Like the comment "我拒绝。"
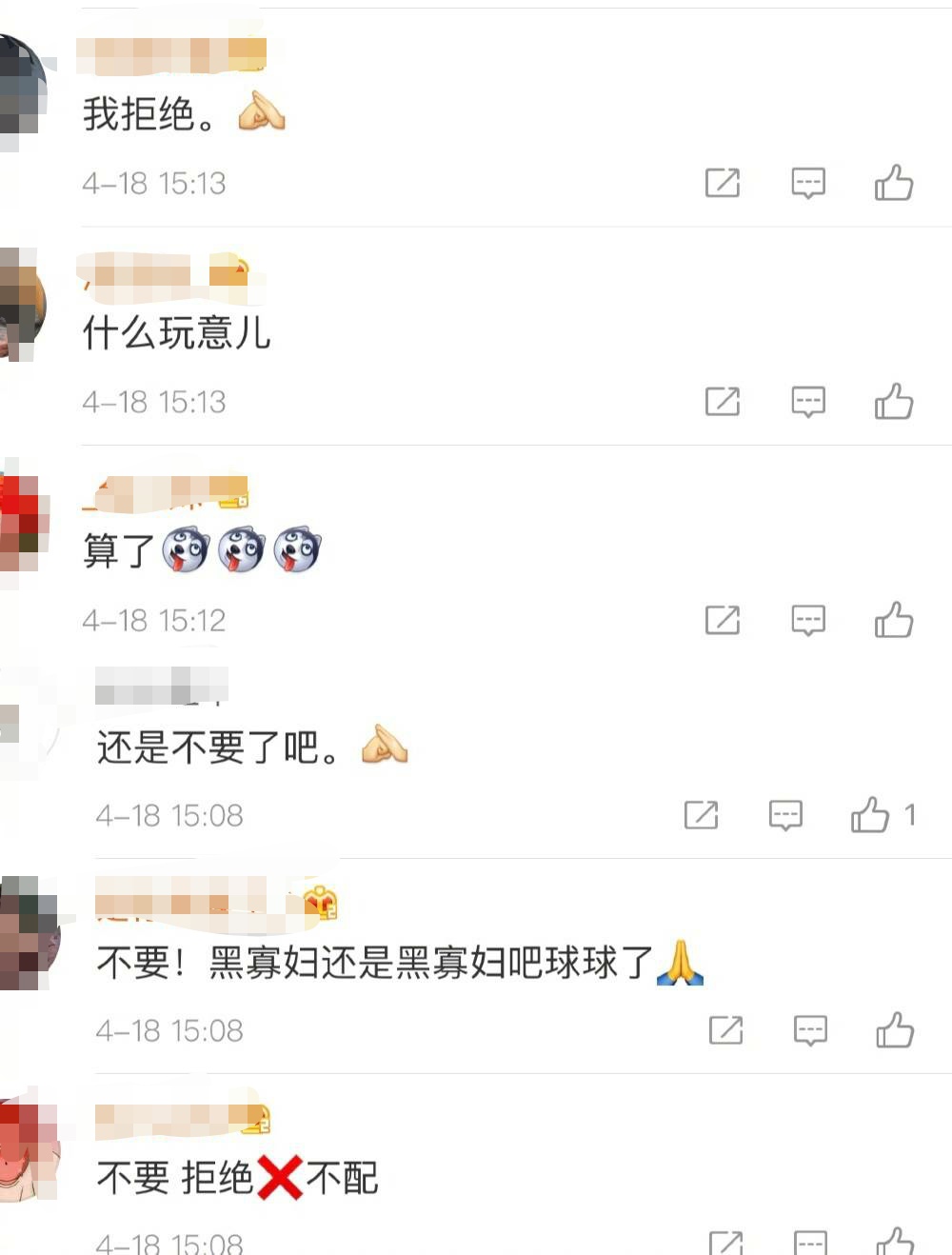Viewport: 952px width, 1255px height. point(894,182)
